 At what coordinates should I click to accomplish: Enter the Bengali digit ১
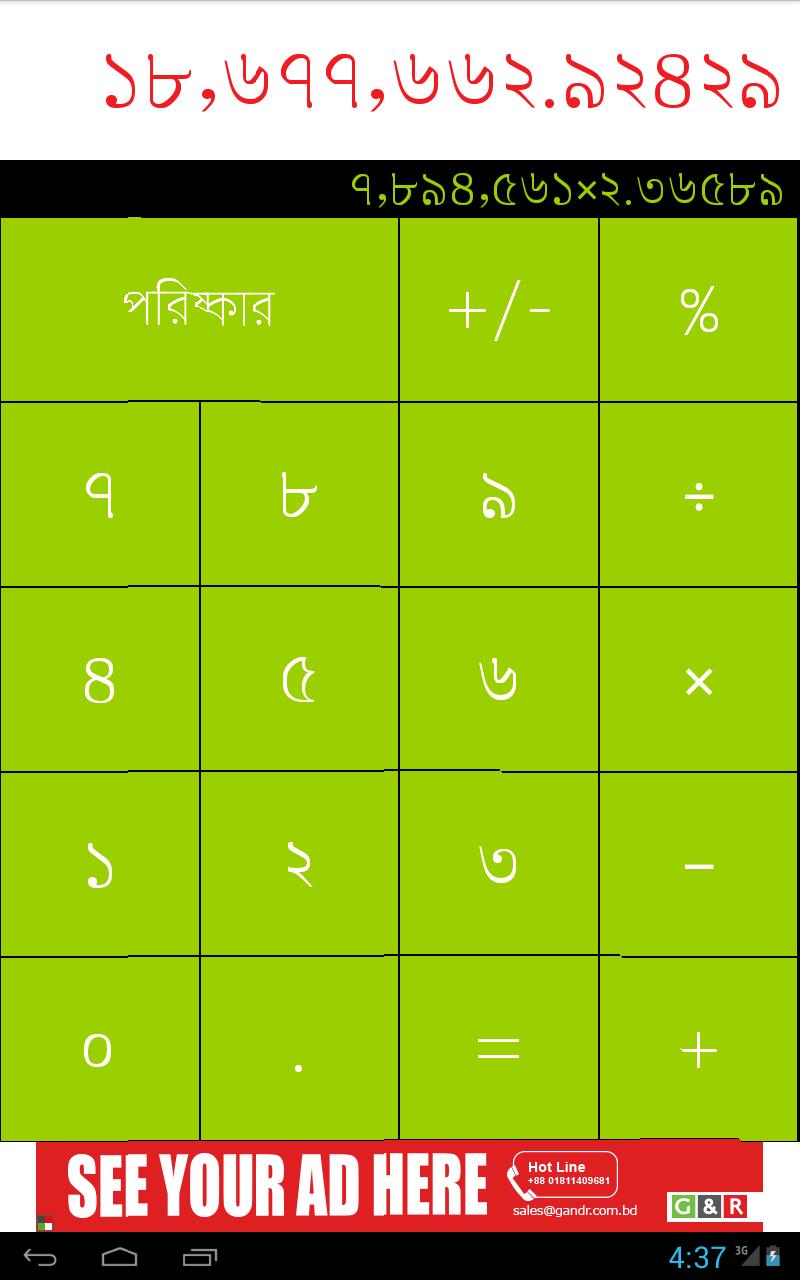click(99, 864)
